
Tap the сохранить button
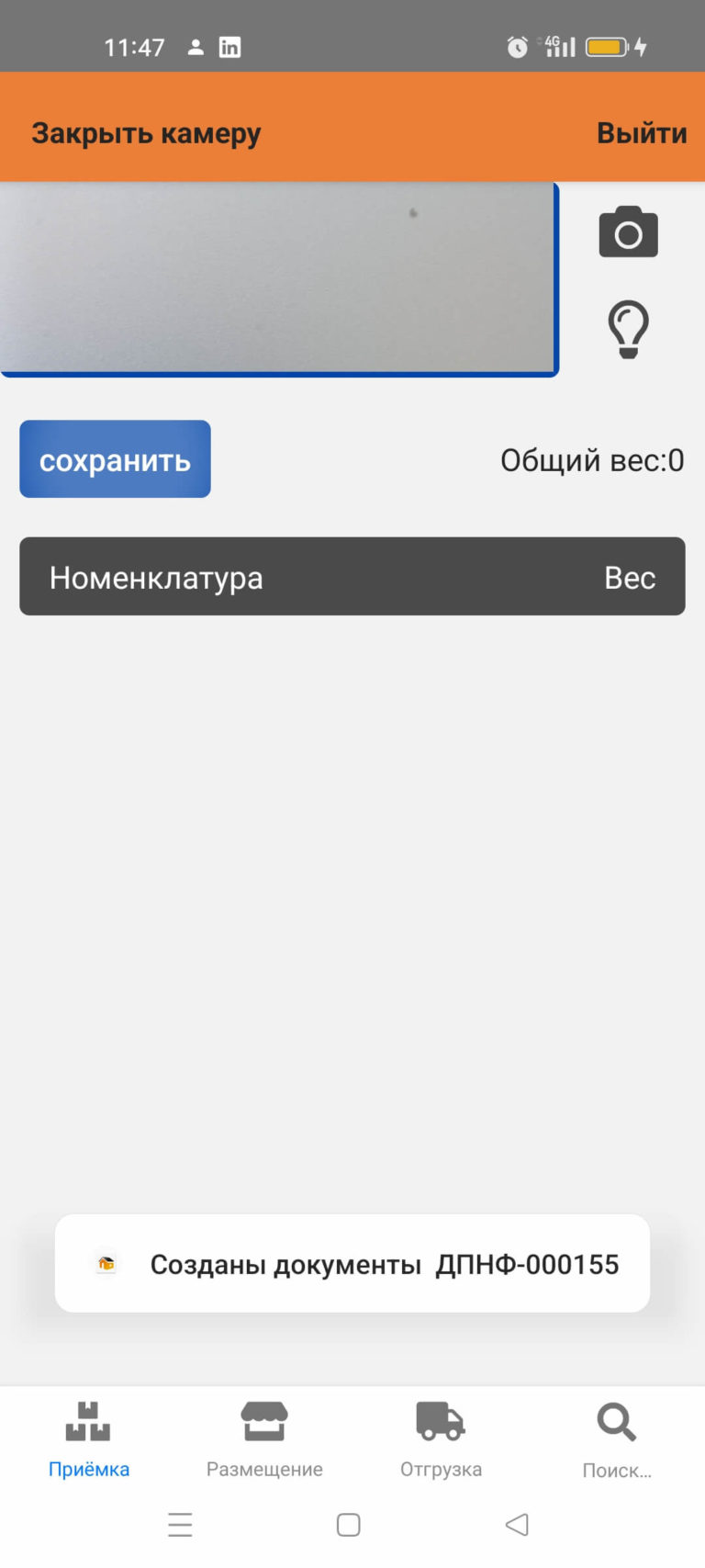(115, 459)
